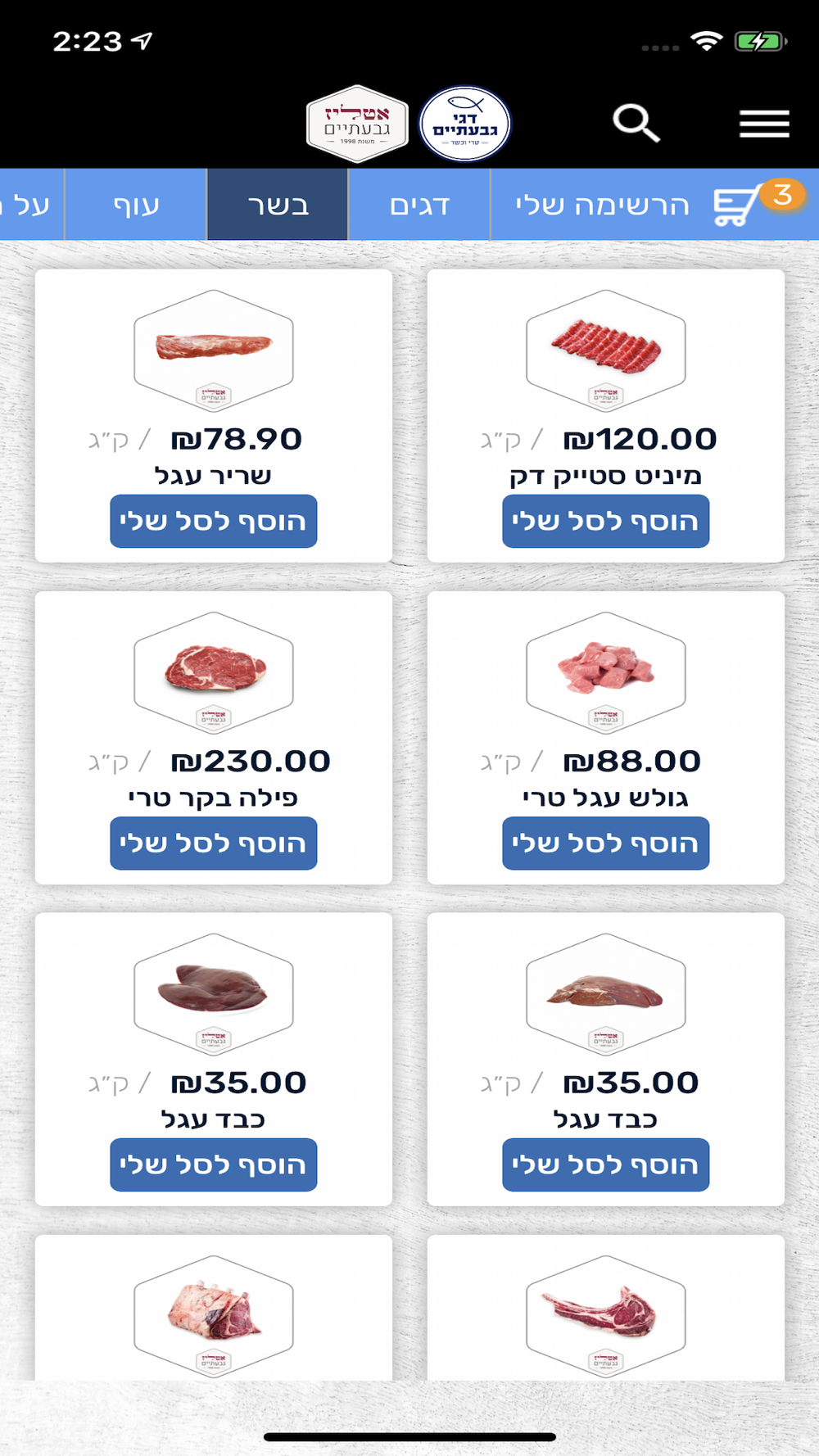
Task: Open the search magnifier icon
Action: click(636, 124)
